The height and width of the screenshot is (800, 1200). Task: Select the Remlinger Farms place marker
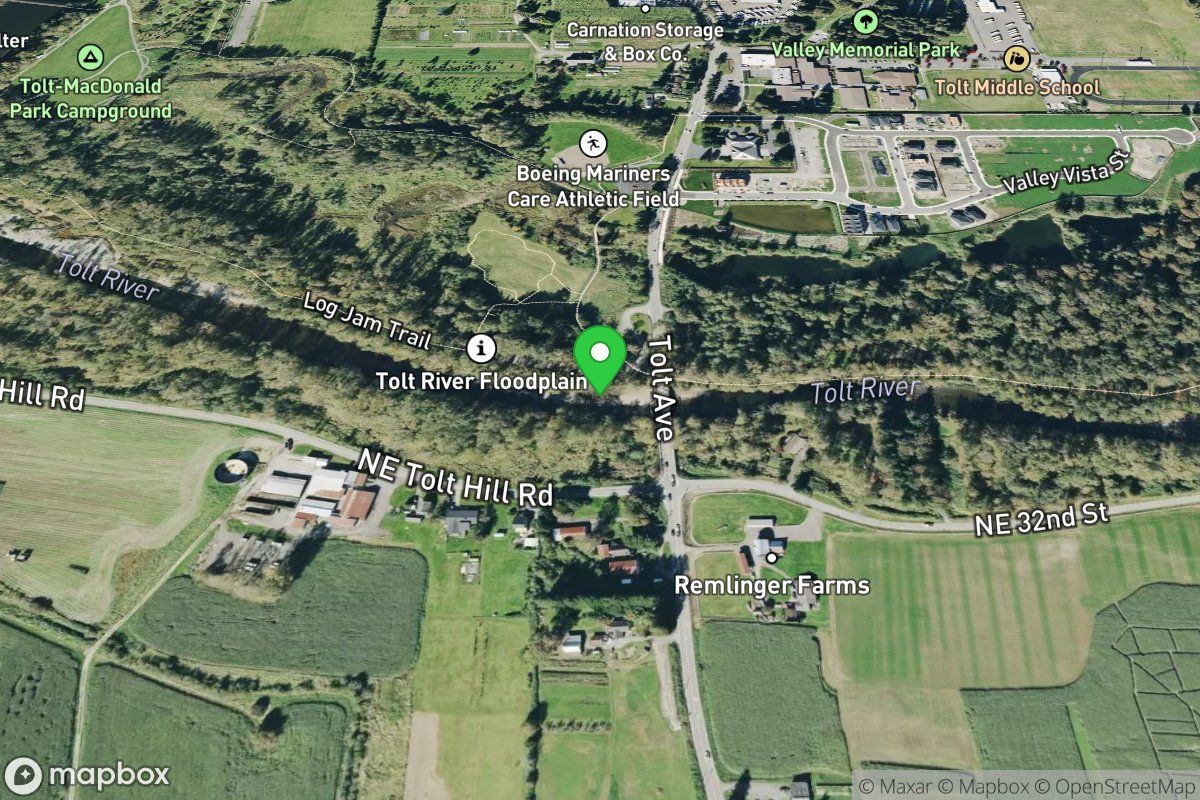[x=771, y=557]
